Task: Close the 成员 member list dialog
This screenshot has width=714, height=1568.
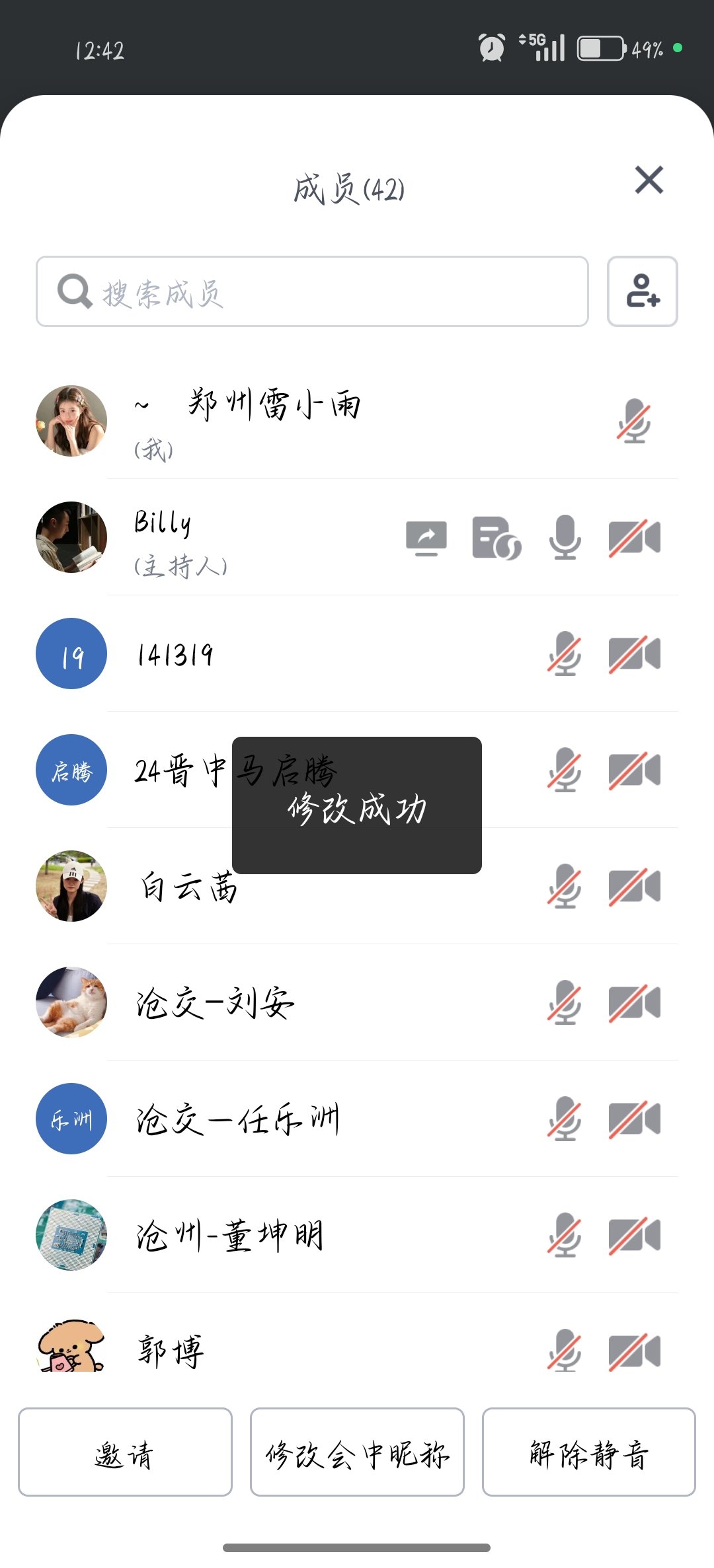Action: coord(649,180)
